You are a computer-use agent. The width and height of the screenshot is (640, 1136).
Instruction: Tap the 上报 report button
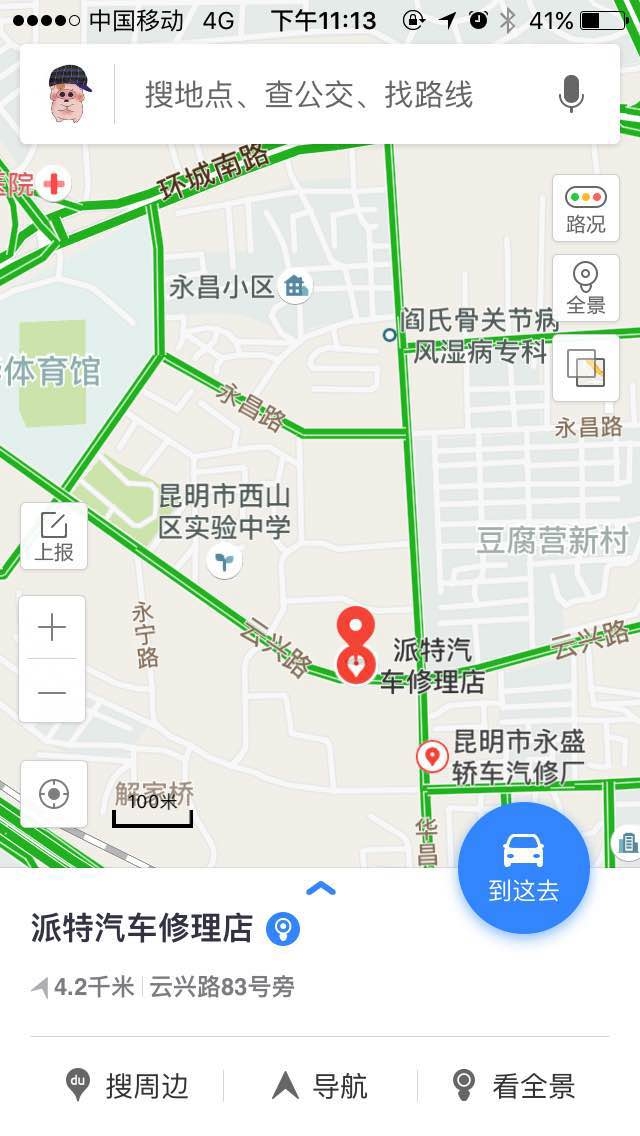[54, 536]
